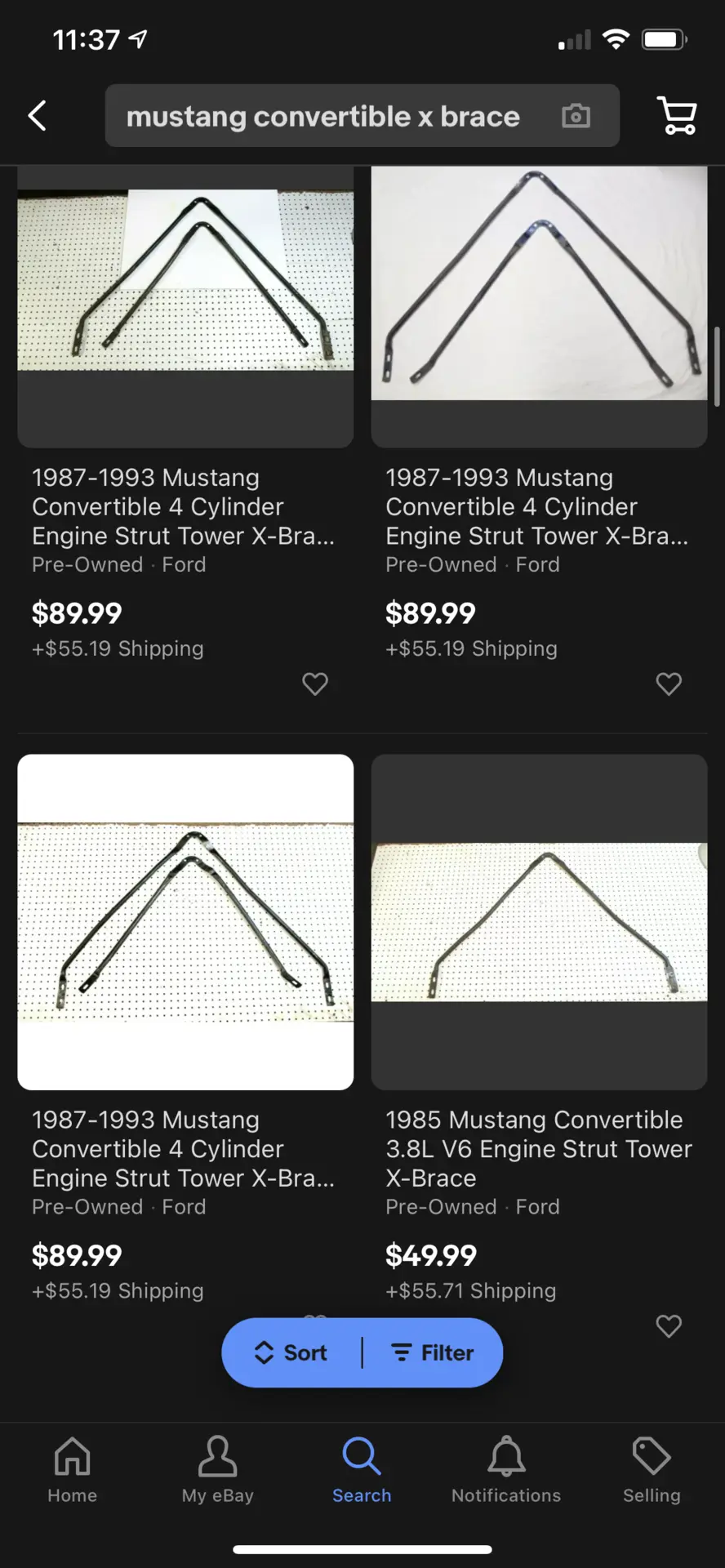The height and width of the screenshot is (1568, 725).
Task: Switch to the Selling tab
Action: point(652,1470)
